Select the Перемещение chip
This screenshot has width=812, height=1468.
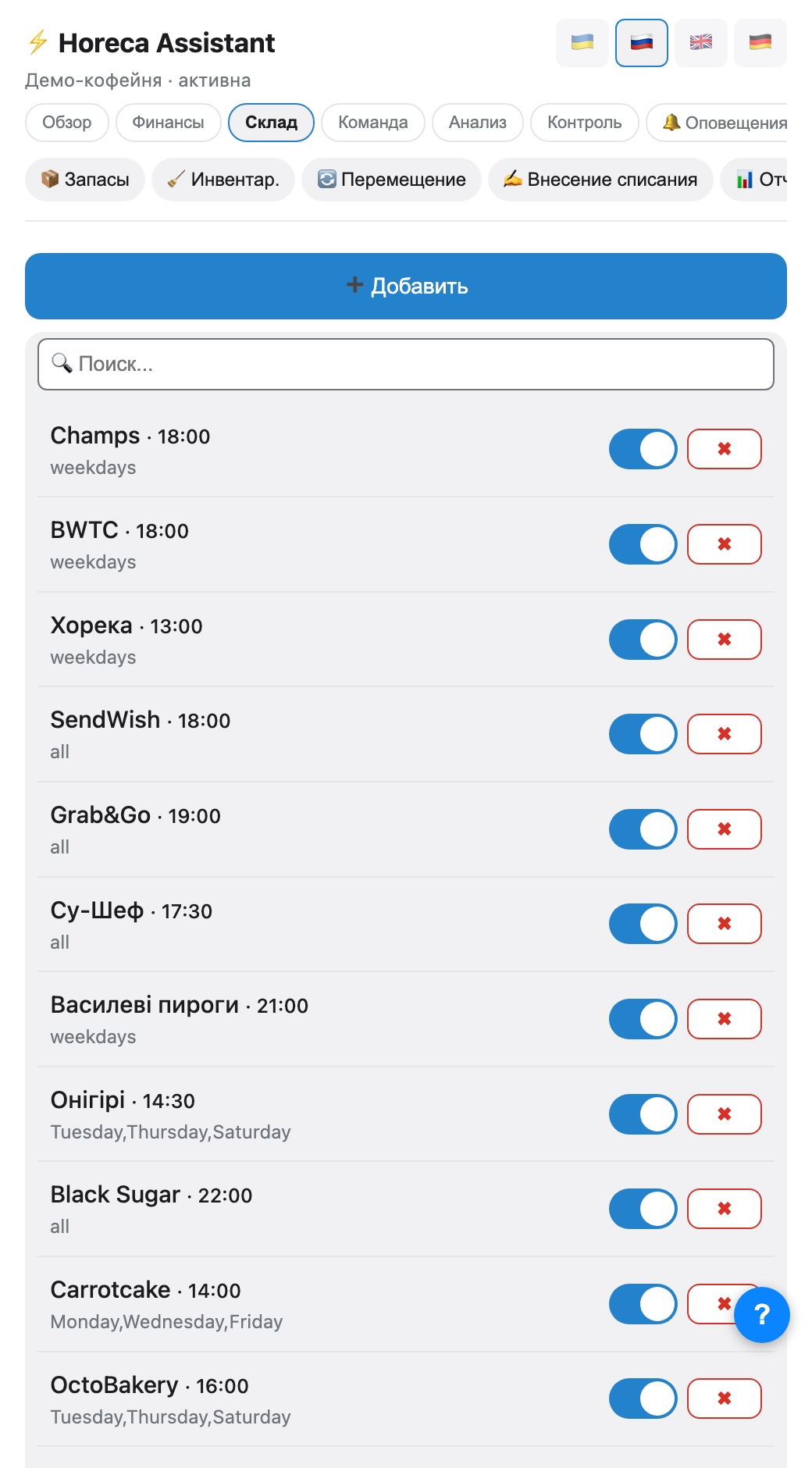392,180
